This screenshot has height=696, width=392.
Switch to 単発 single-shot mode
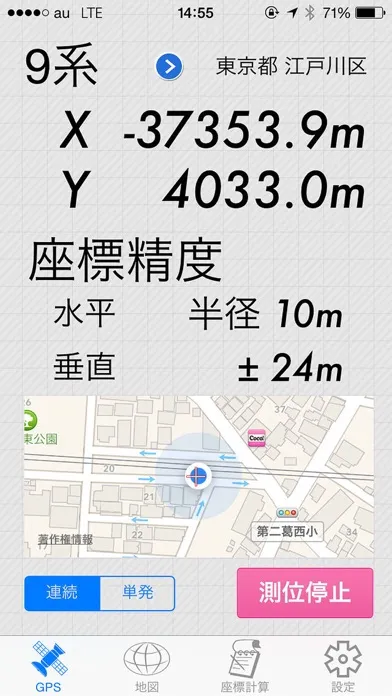(x=138, y=593)
